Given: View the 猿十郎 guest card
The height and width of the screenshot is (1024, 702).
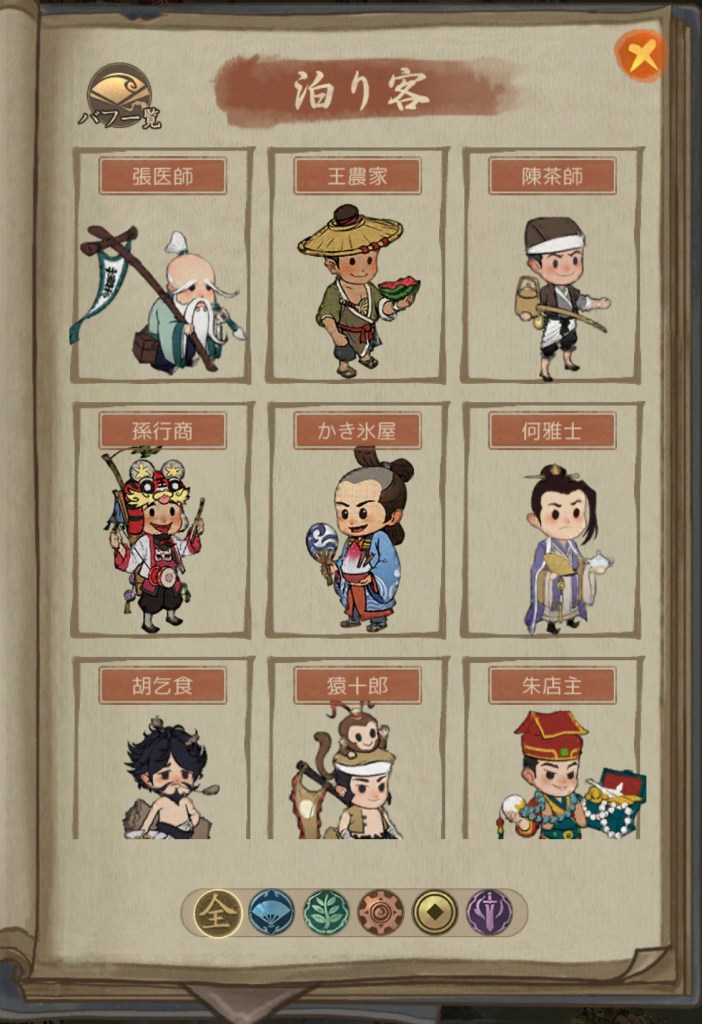Looking at the screenshot, I should pyautogui.click(x=357, y=750).
